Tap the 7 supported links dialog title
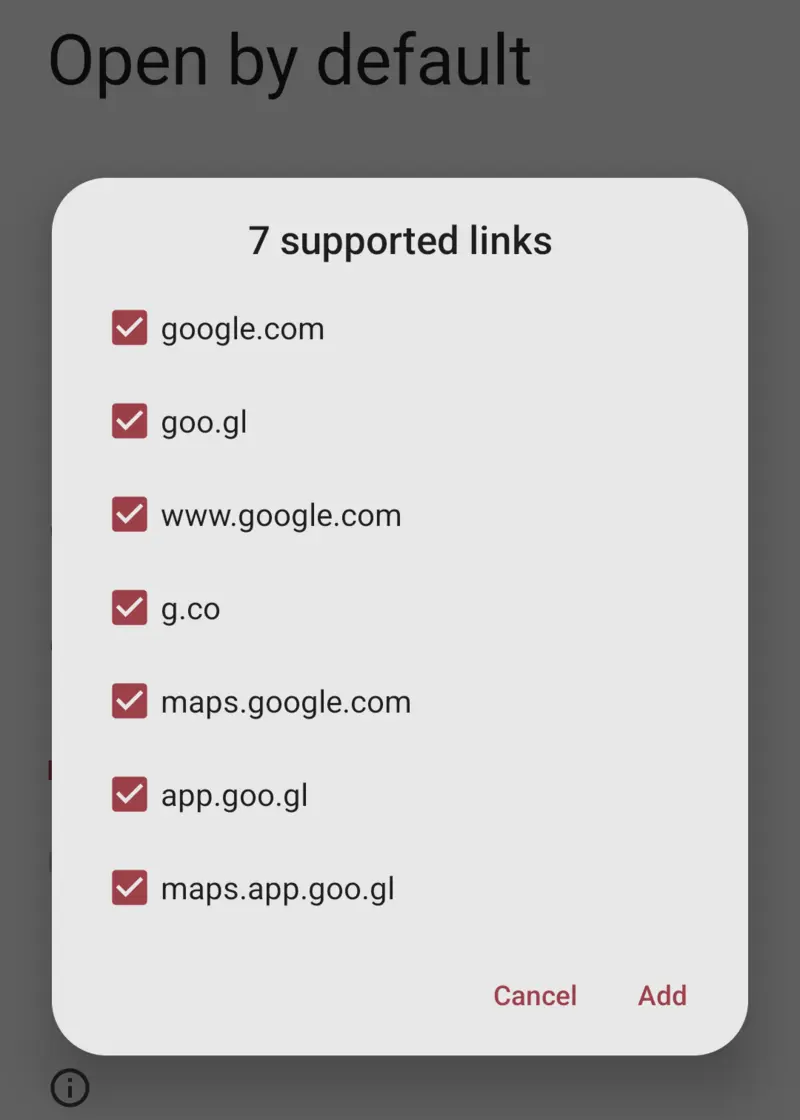800x1120 pixels. (400, 240)
